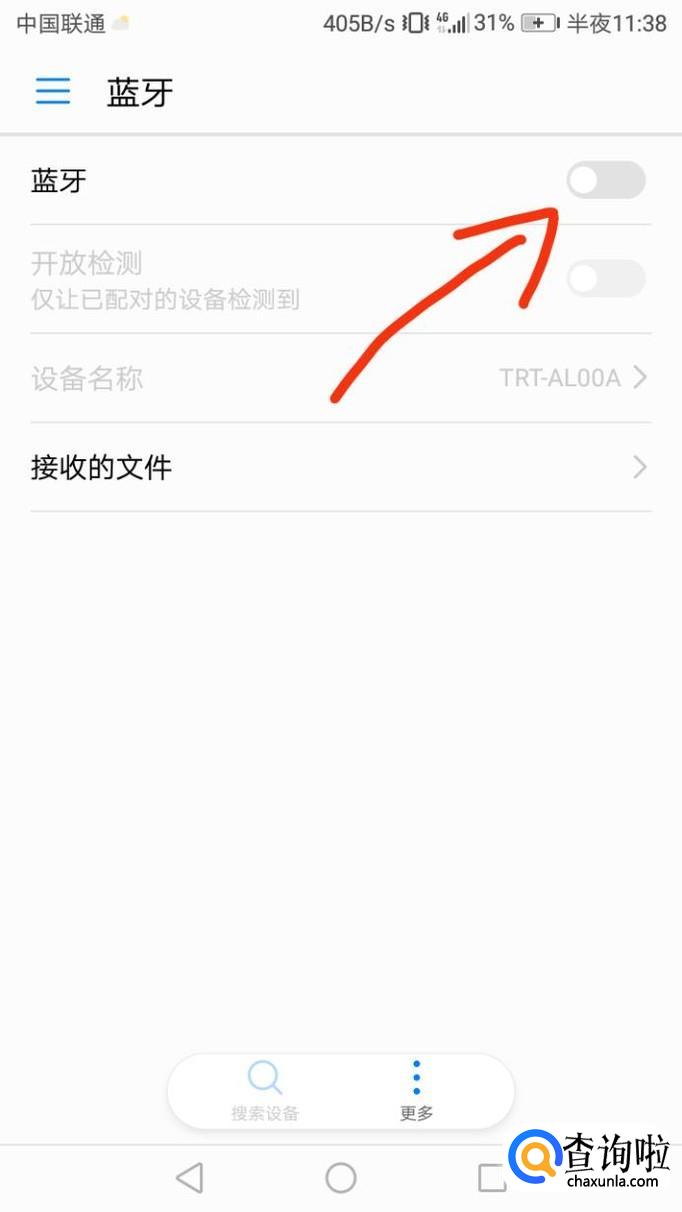Open the hamburger drawer menu
Screen dimensions: 682x1212
click(53, 92)
